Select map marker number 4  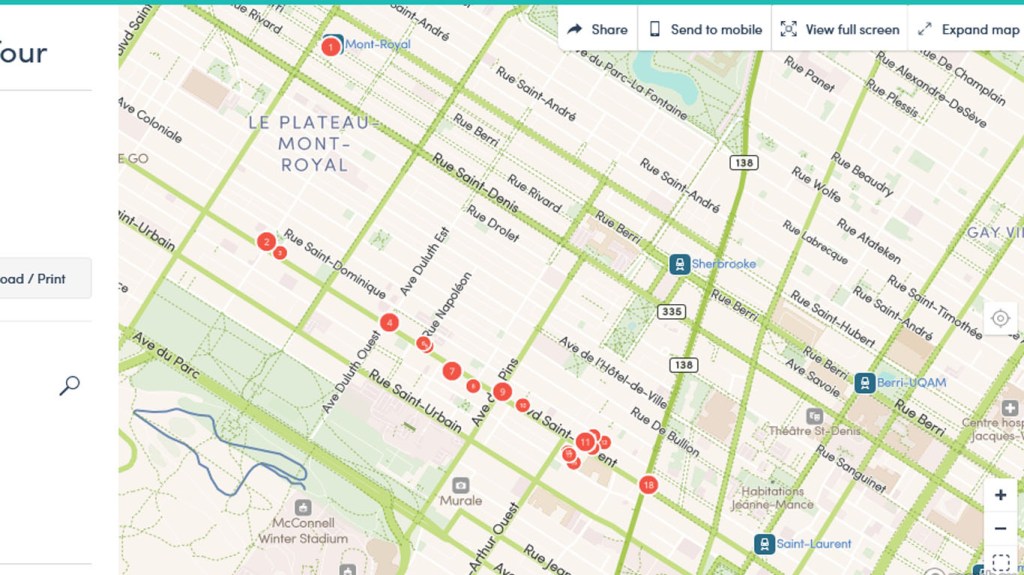pyautogui.click(x=389, y=322)
